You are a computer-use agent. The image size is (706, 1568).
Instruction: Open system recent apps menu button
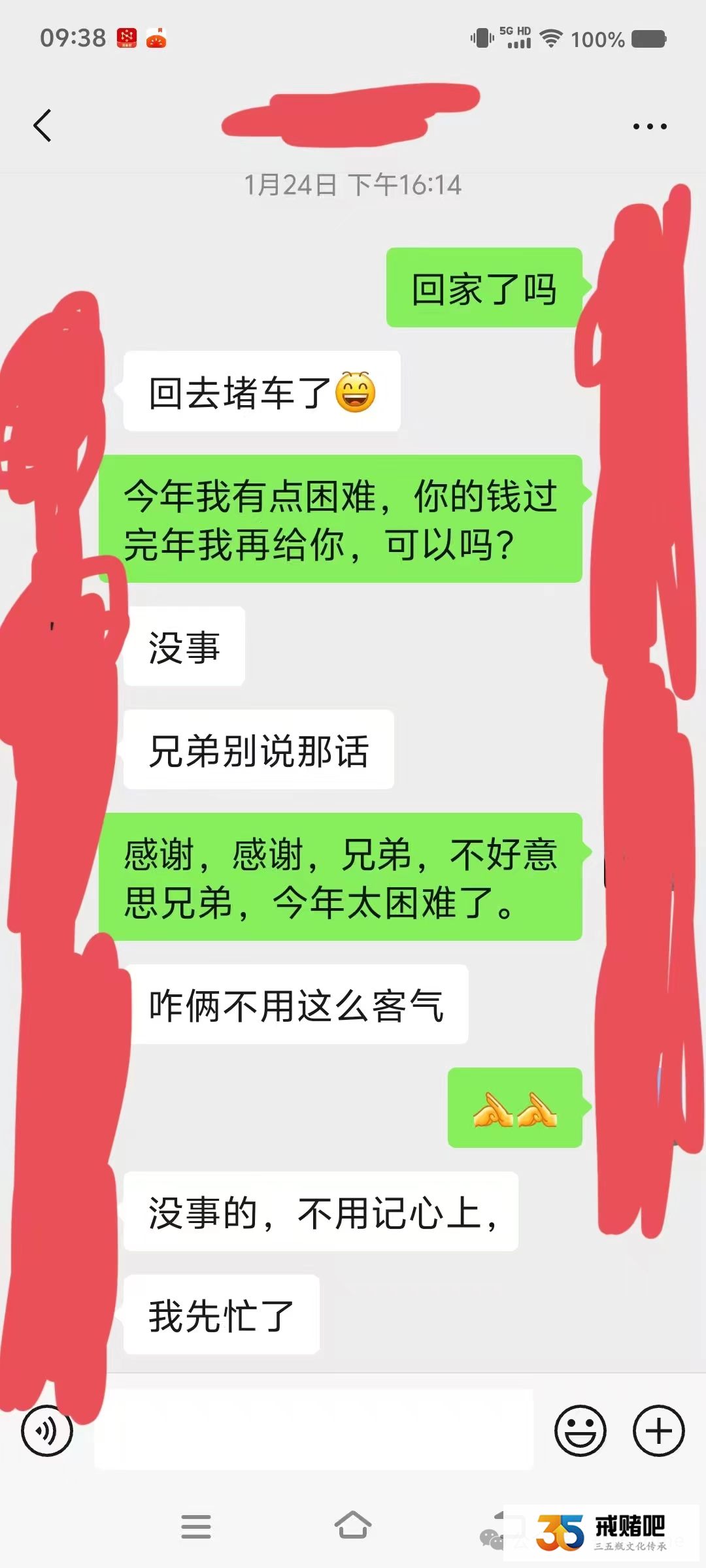(x=196, y=1527)
